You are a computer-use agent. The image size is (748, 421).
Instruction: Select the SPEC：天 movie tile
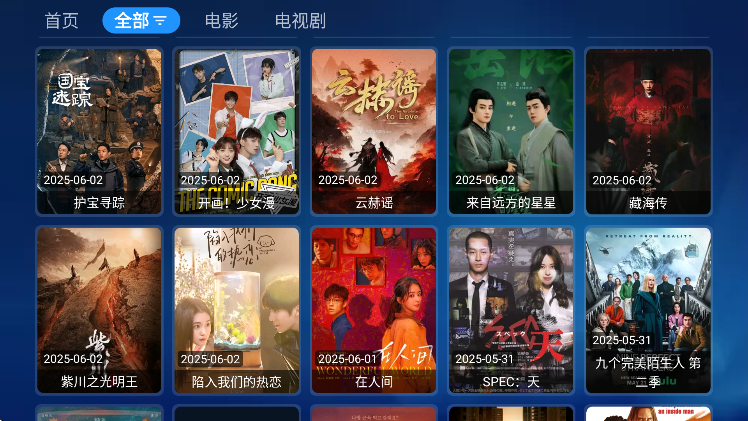point(511,310)
